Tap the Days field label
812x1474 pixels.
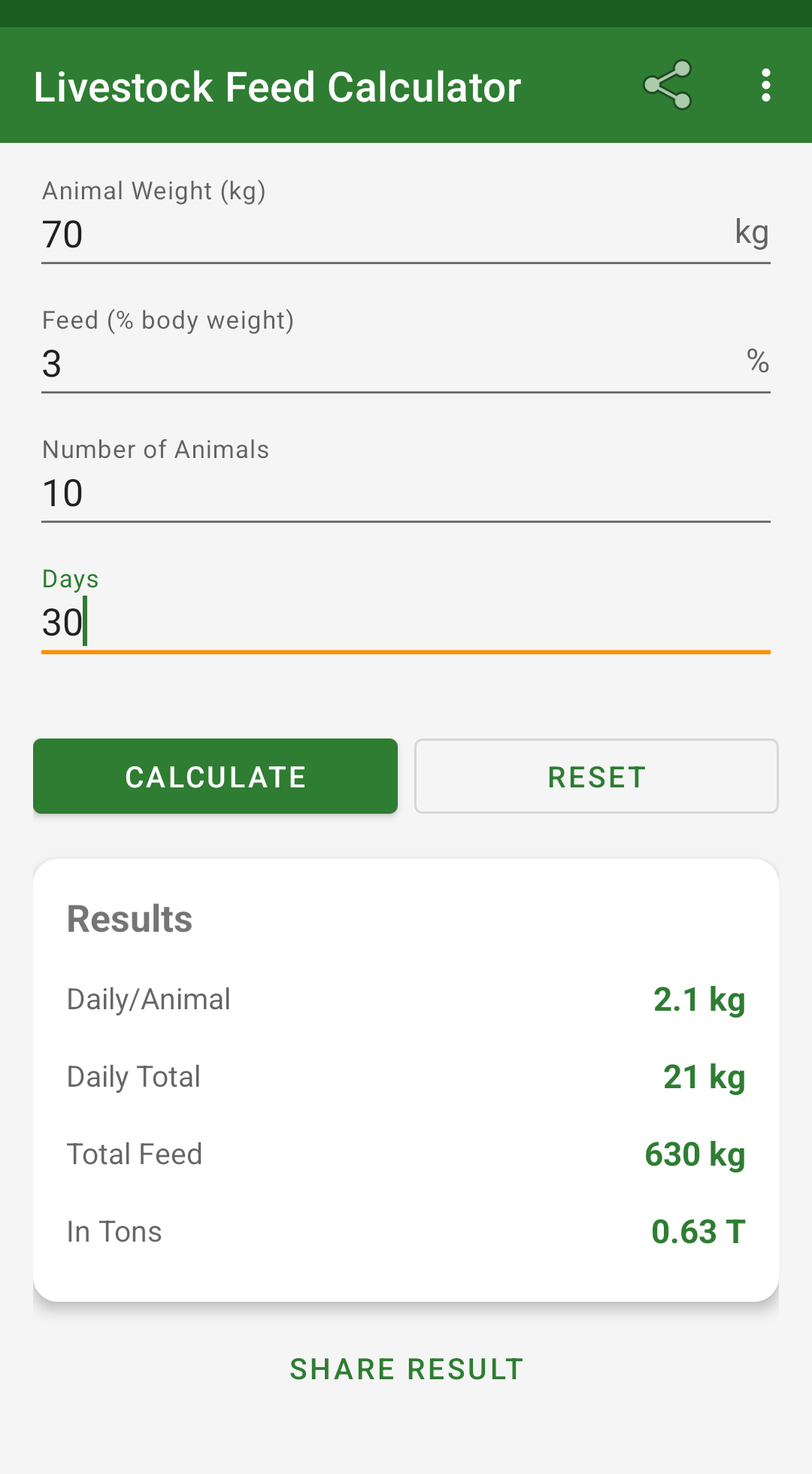tap(69, 579)
